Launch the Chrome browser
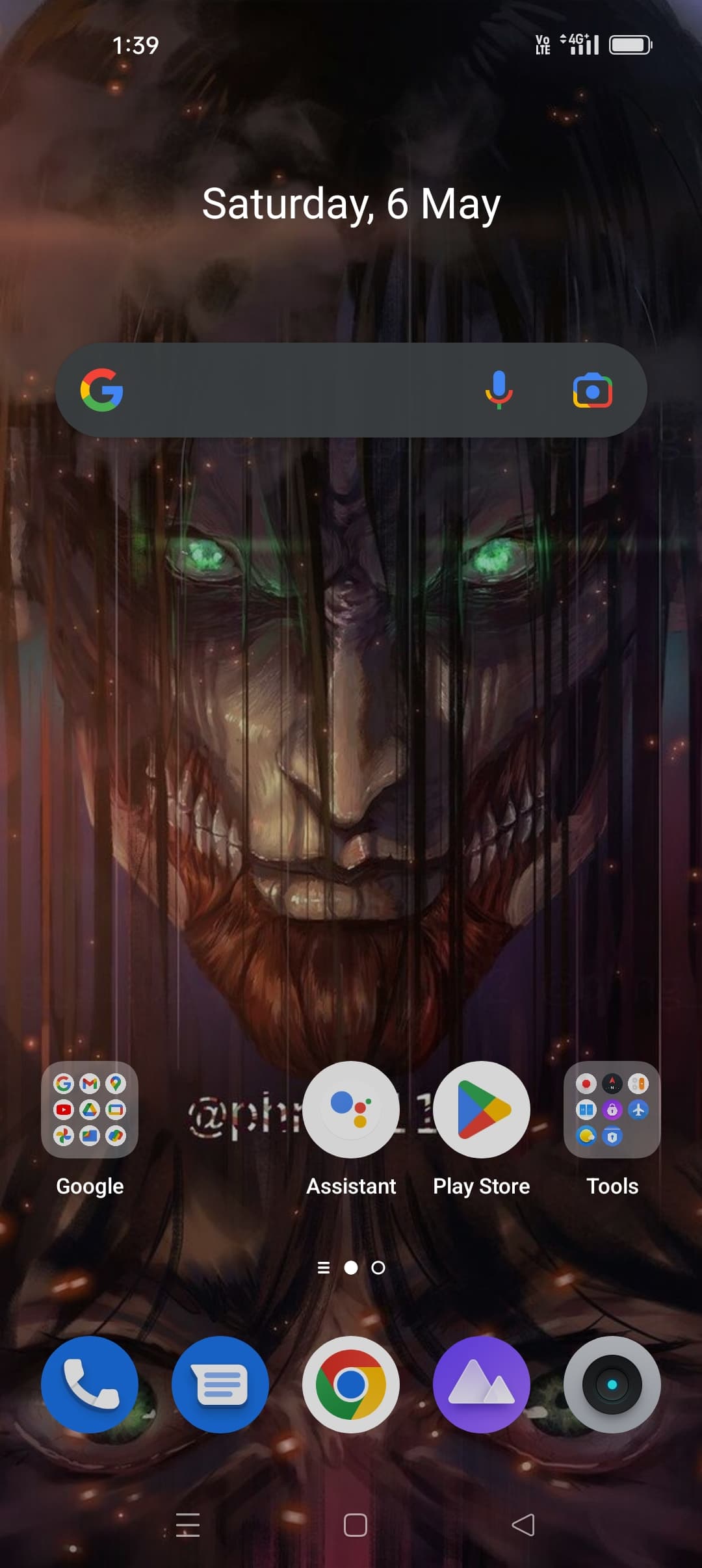702x1568 pixels. (351, 1385)
